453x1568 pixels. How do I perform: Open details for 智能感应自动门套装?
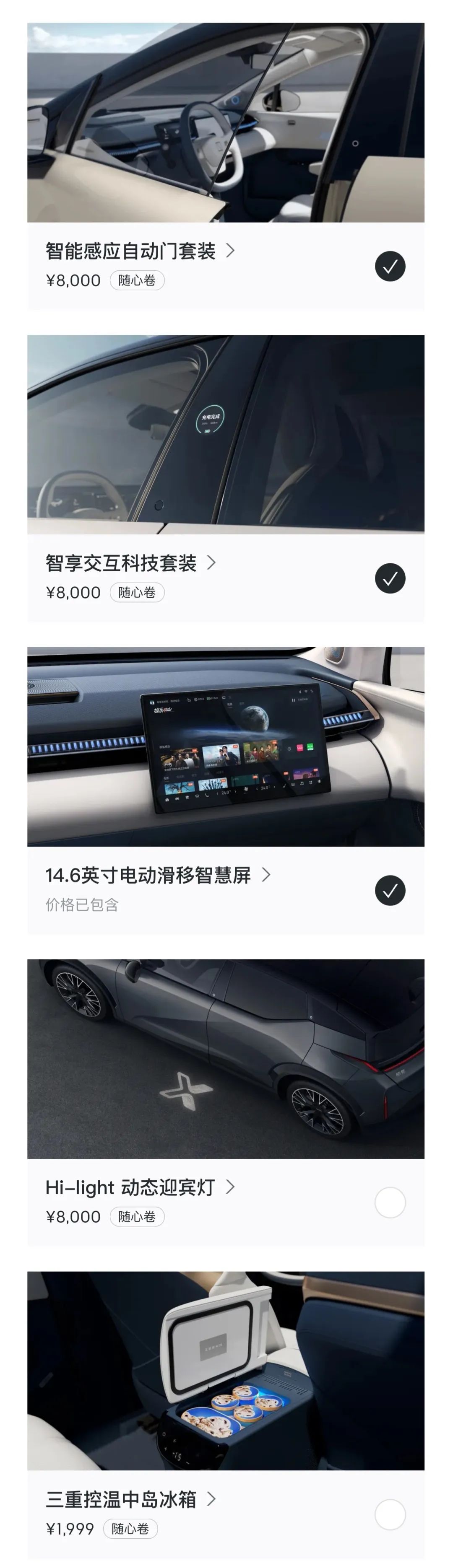(140, 251)
